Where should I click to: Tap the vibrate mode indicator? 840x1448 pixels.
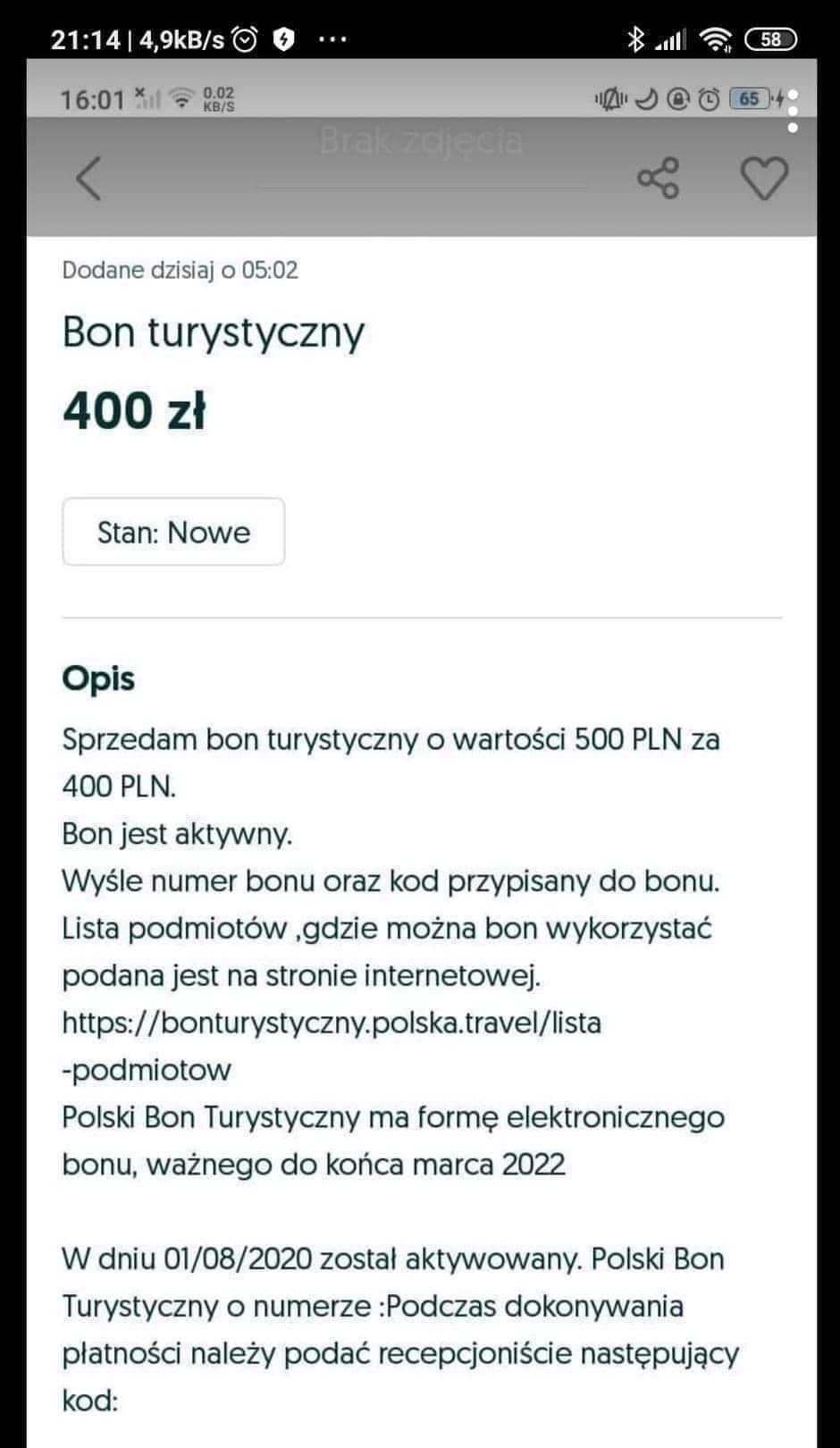(609, 99)
